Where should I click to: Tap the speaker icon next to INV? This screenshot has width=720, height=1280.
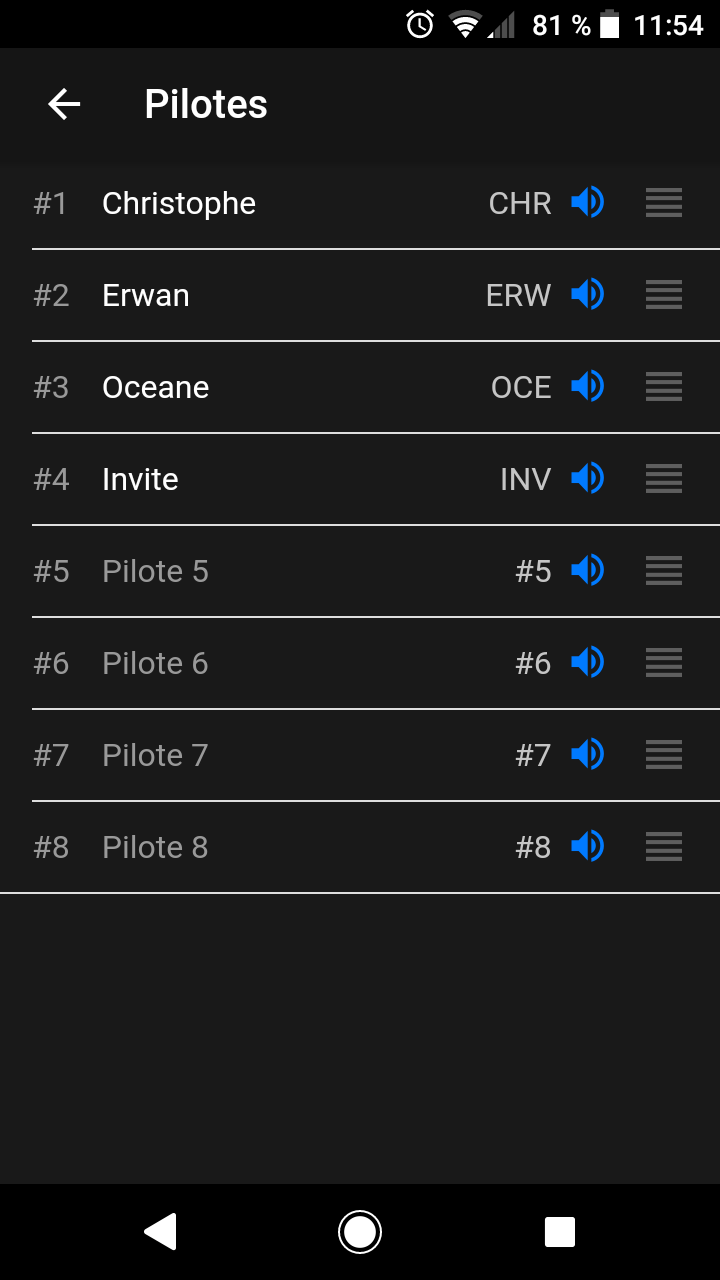[x=588, y=478]
